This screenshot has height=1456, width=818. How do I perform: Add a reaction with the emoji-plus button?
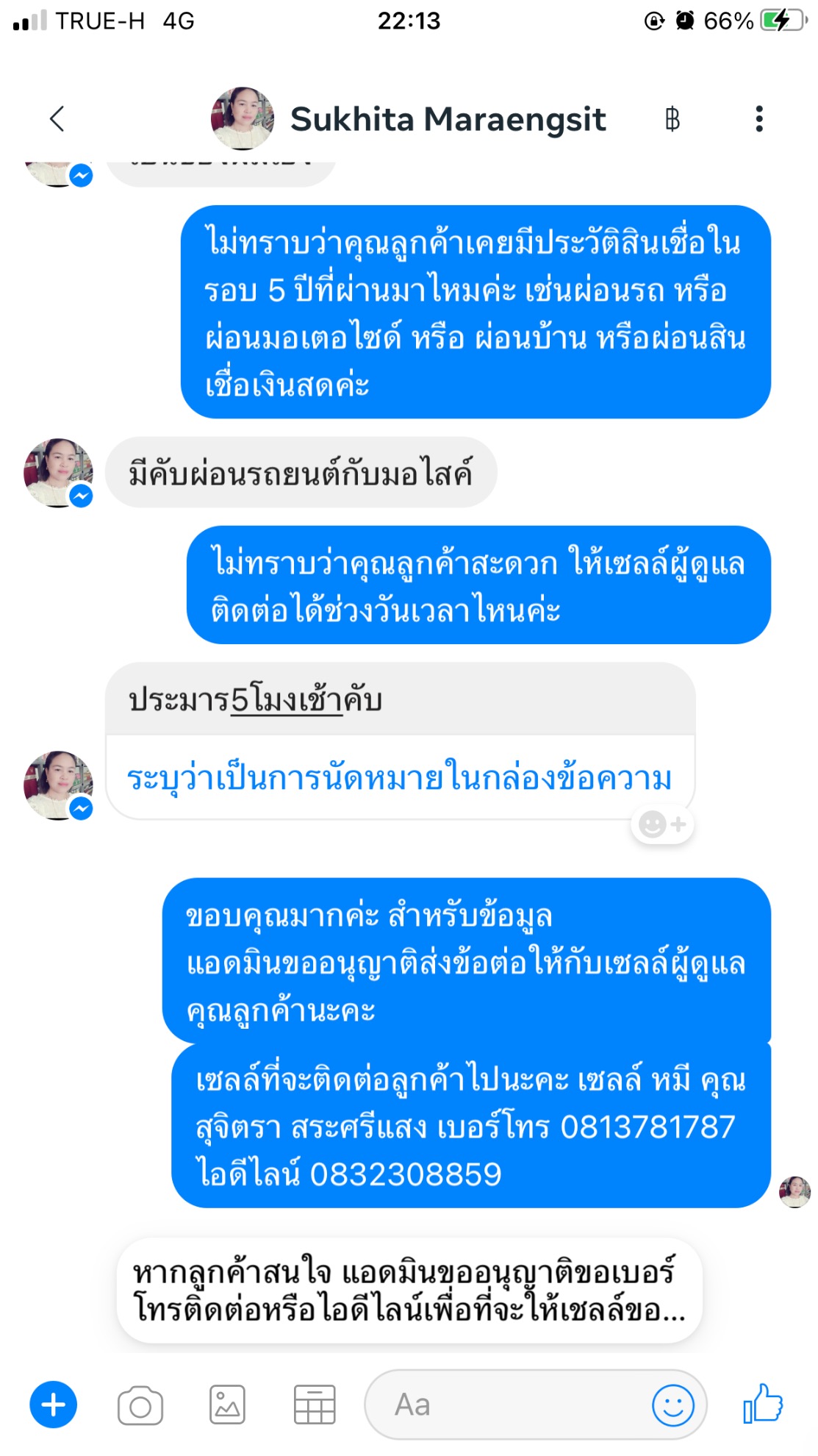pos(662,824)
